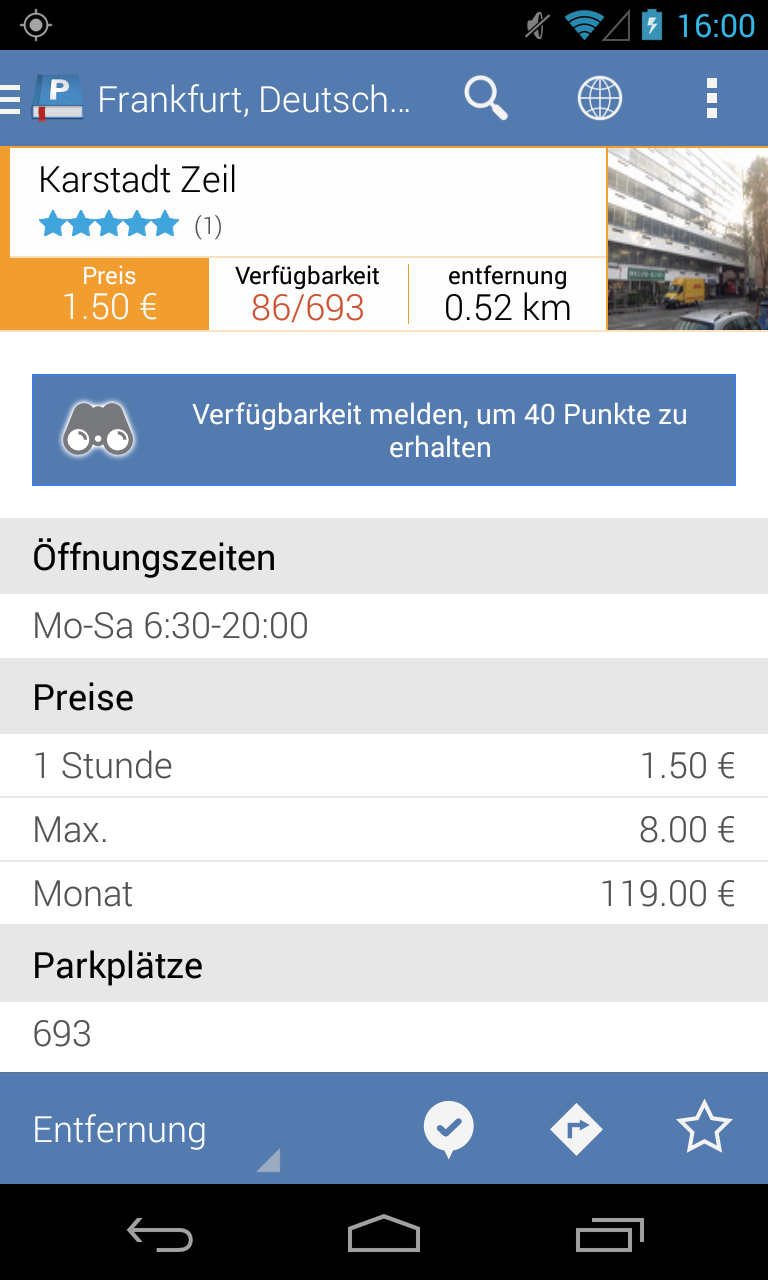
Task: Tap the check-in marker icon
Action: [x=449, y=1129]
